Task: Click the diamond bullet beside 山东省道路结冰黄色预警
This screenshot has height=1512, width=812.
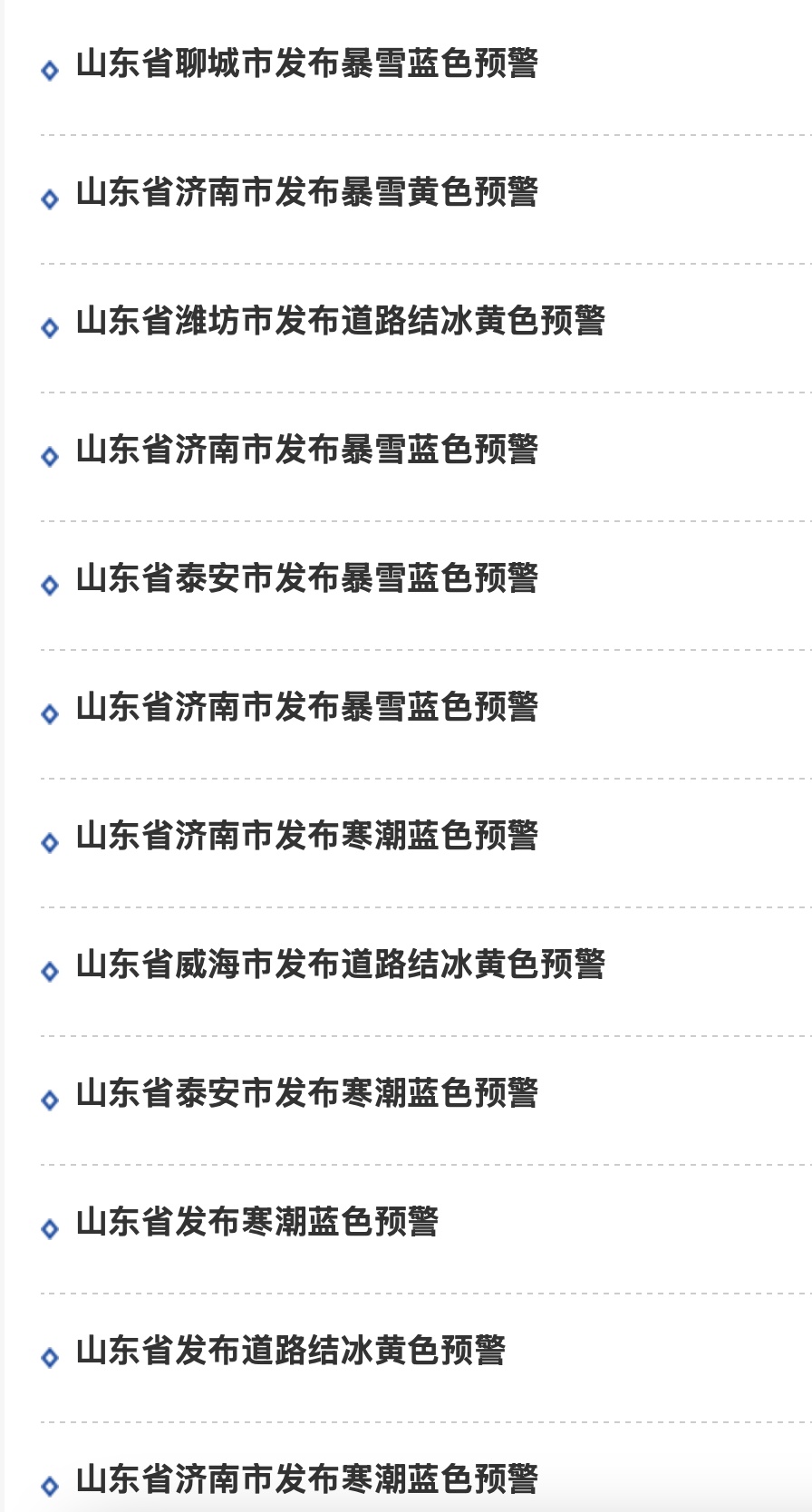Action: tap(50, 1359)
